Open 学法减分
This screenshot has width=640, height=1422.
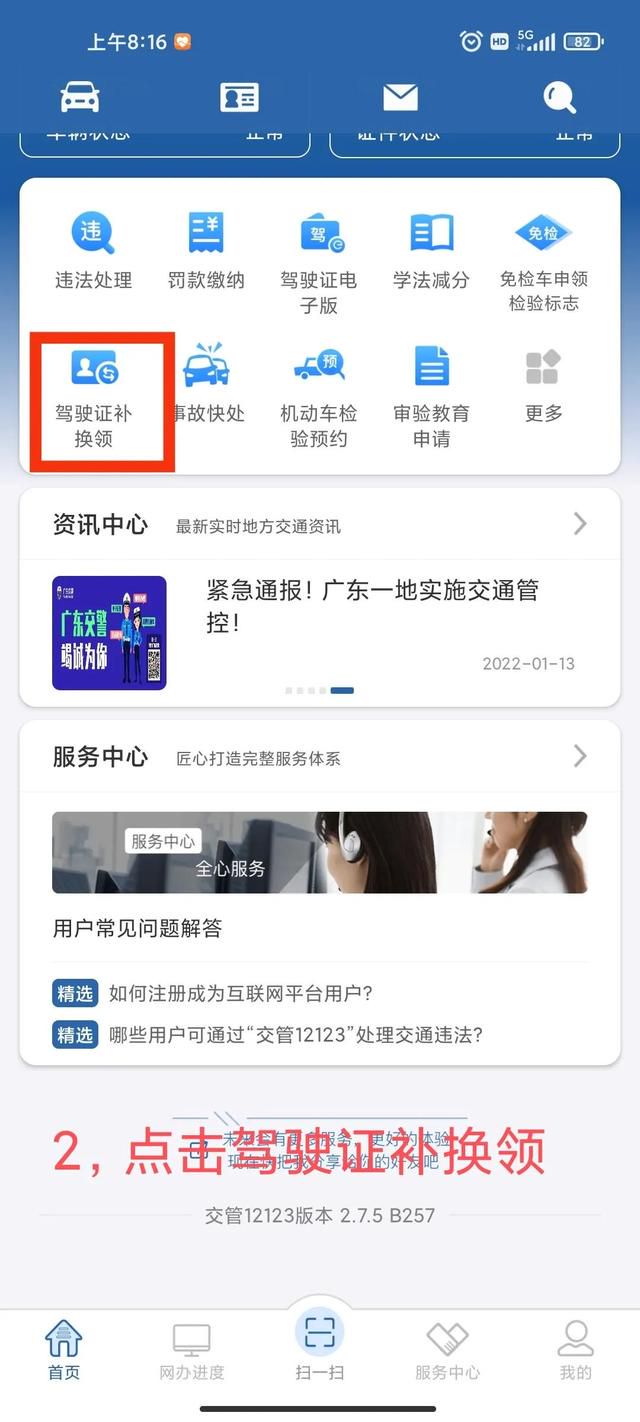431,252
